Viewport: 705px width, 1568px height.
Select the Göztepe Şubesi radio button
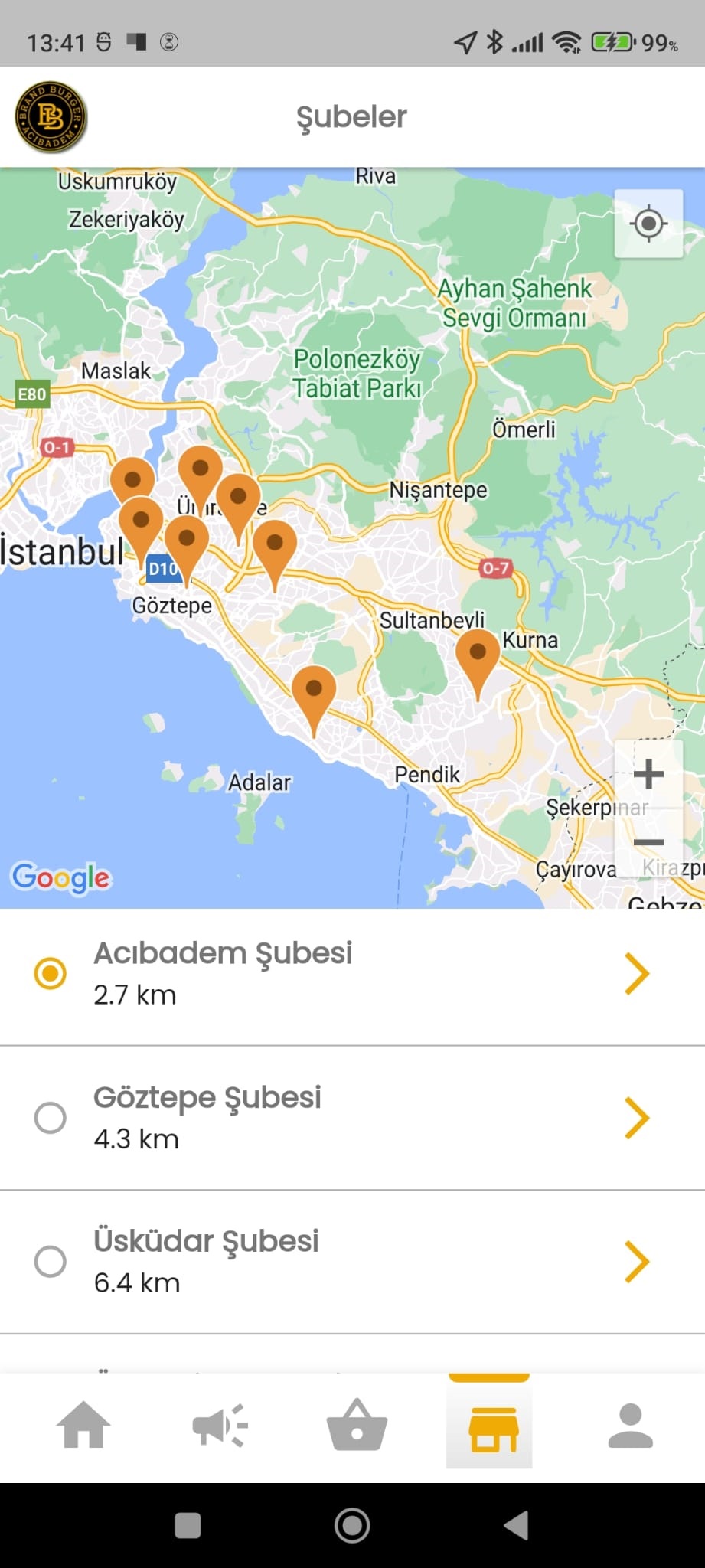coord(51,1117)
